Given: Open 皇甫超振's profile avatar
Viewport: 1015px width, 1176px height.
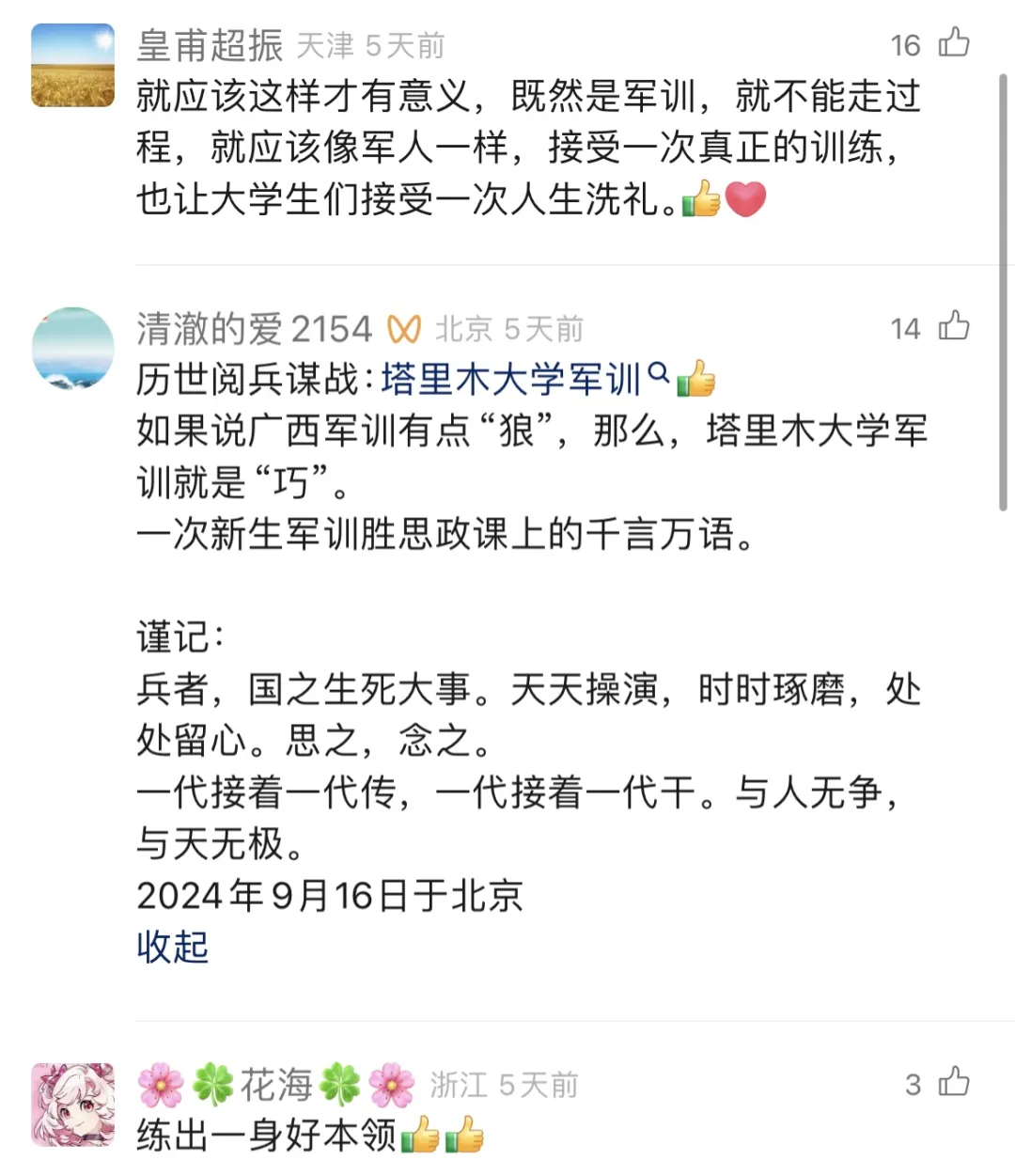Looking at the screenshot, I should tap(73, 65).
